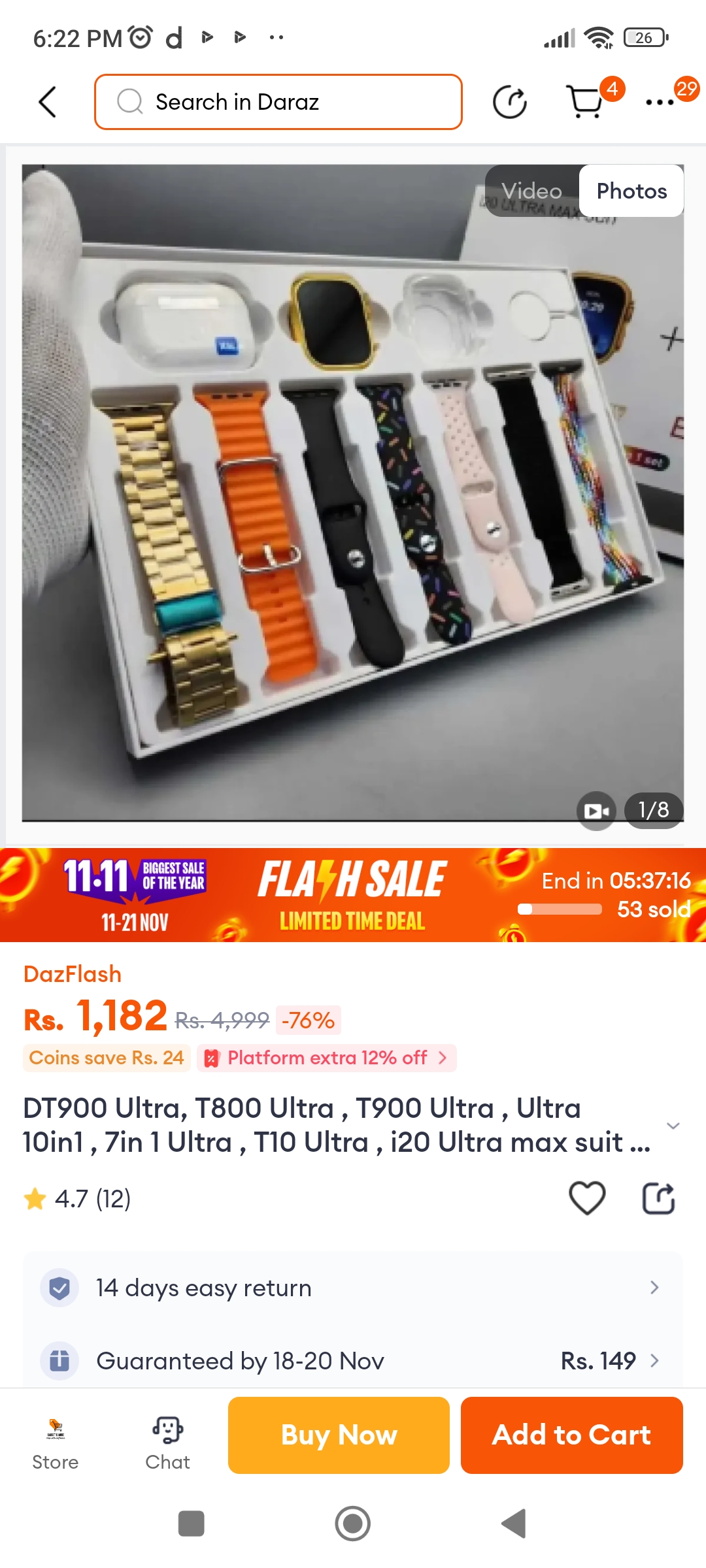This screenshot has height=1568, width=706.
Task: View Guaranteed by 18-20 Nov delivery details
Action: (x=353, y=1361)
